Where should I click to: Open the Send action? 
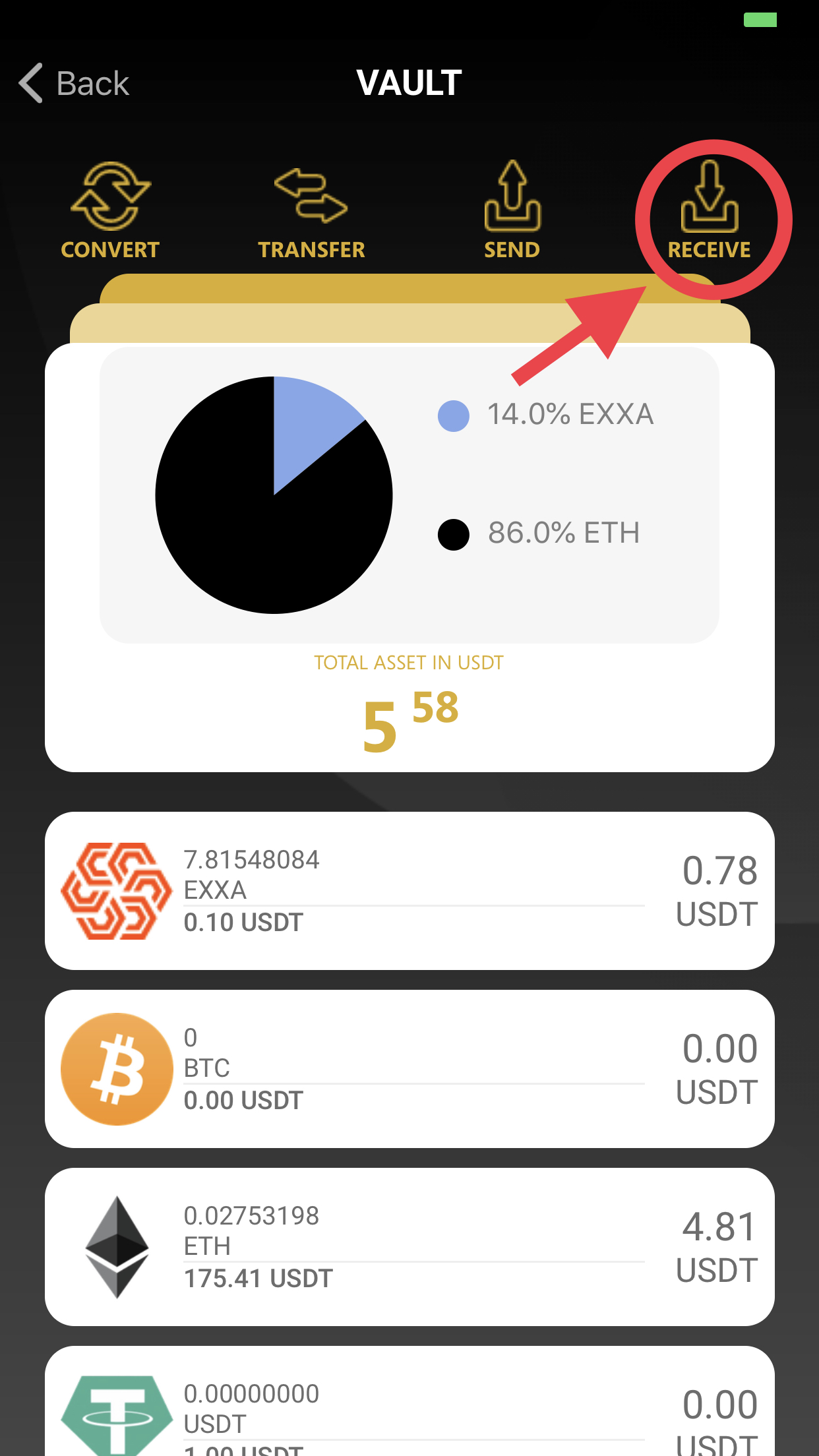tap(512, 211)
